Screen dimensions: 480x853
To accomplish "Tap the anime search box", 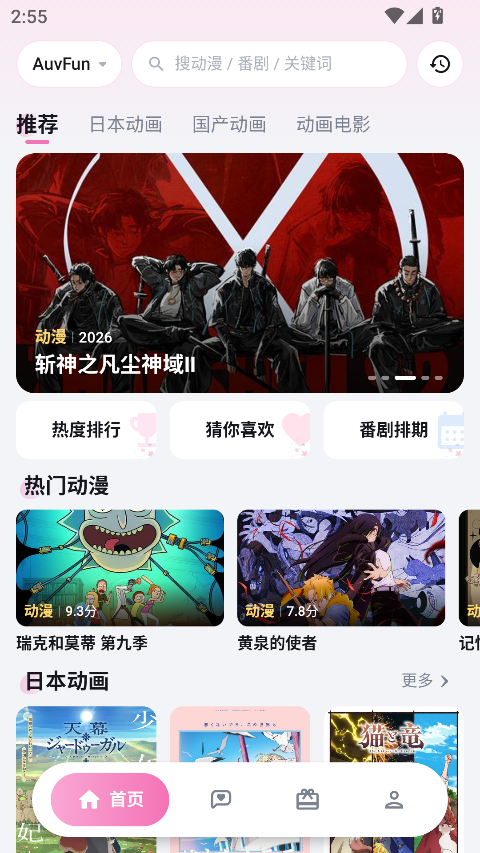I will point(269,64).
